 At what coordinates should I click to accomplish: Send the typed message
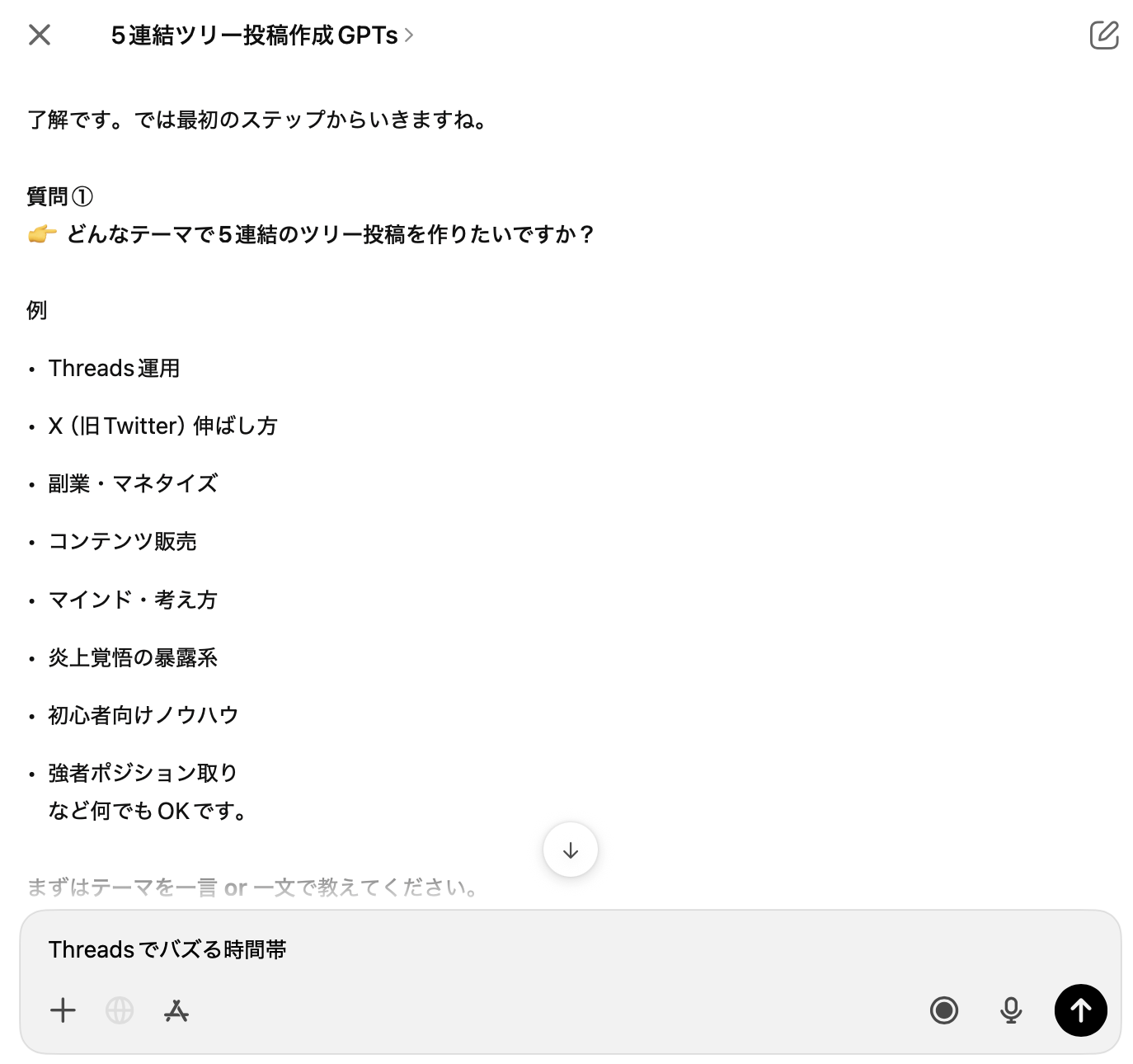[1080, 1010]
